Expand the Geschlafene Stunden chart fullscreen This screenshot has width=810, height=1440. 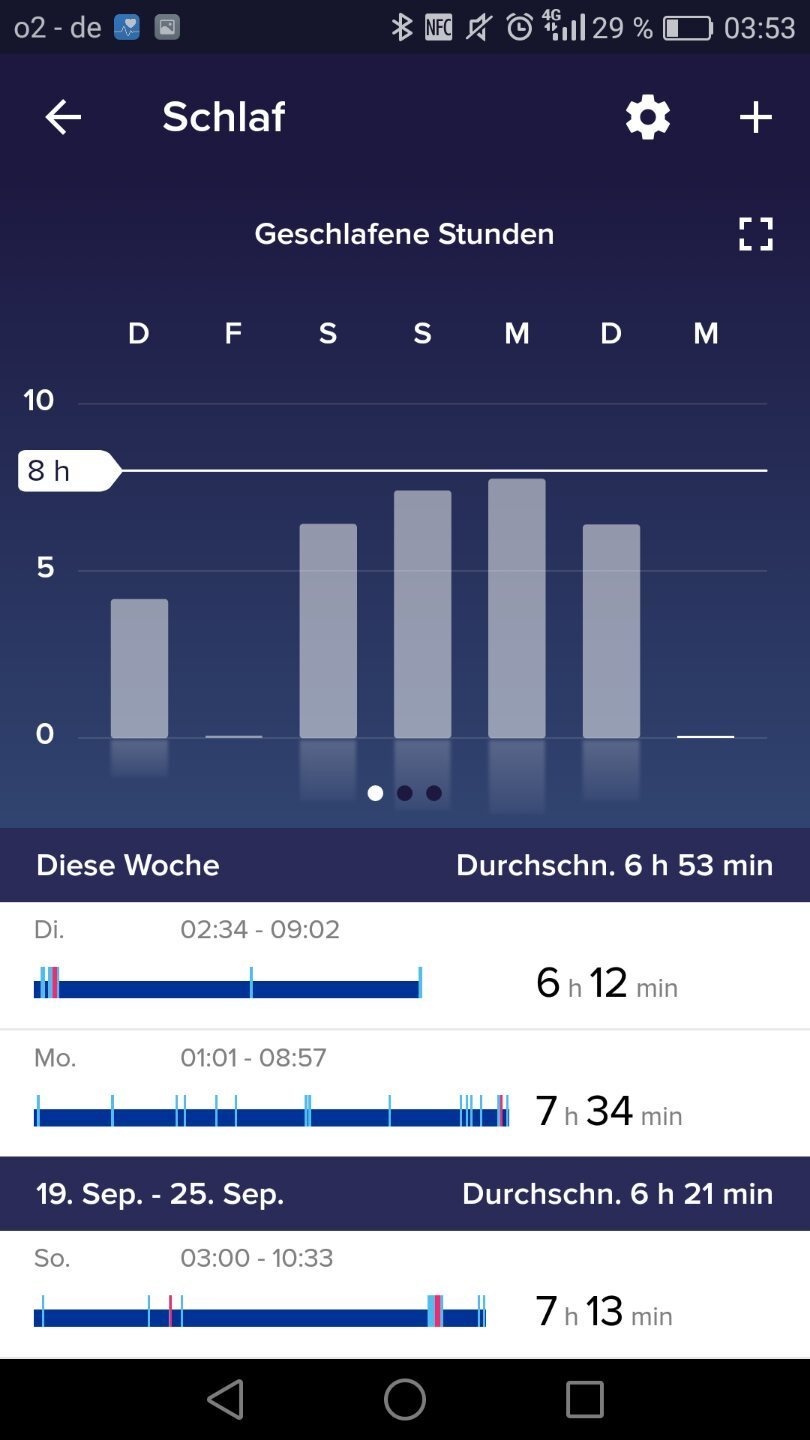pos(756,234)
